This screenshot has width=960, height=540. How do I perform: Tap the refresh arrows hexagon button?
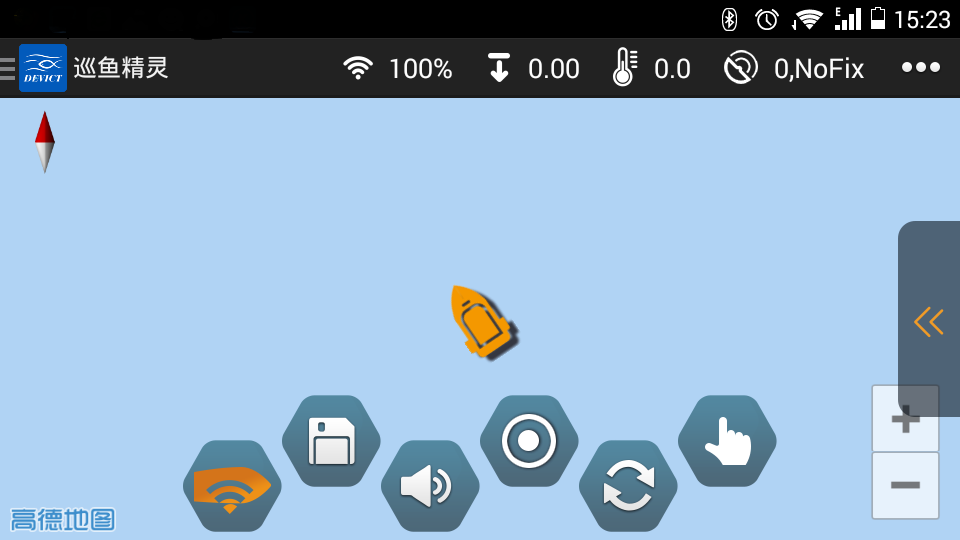(x=628, y=487)
